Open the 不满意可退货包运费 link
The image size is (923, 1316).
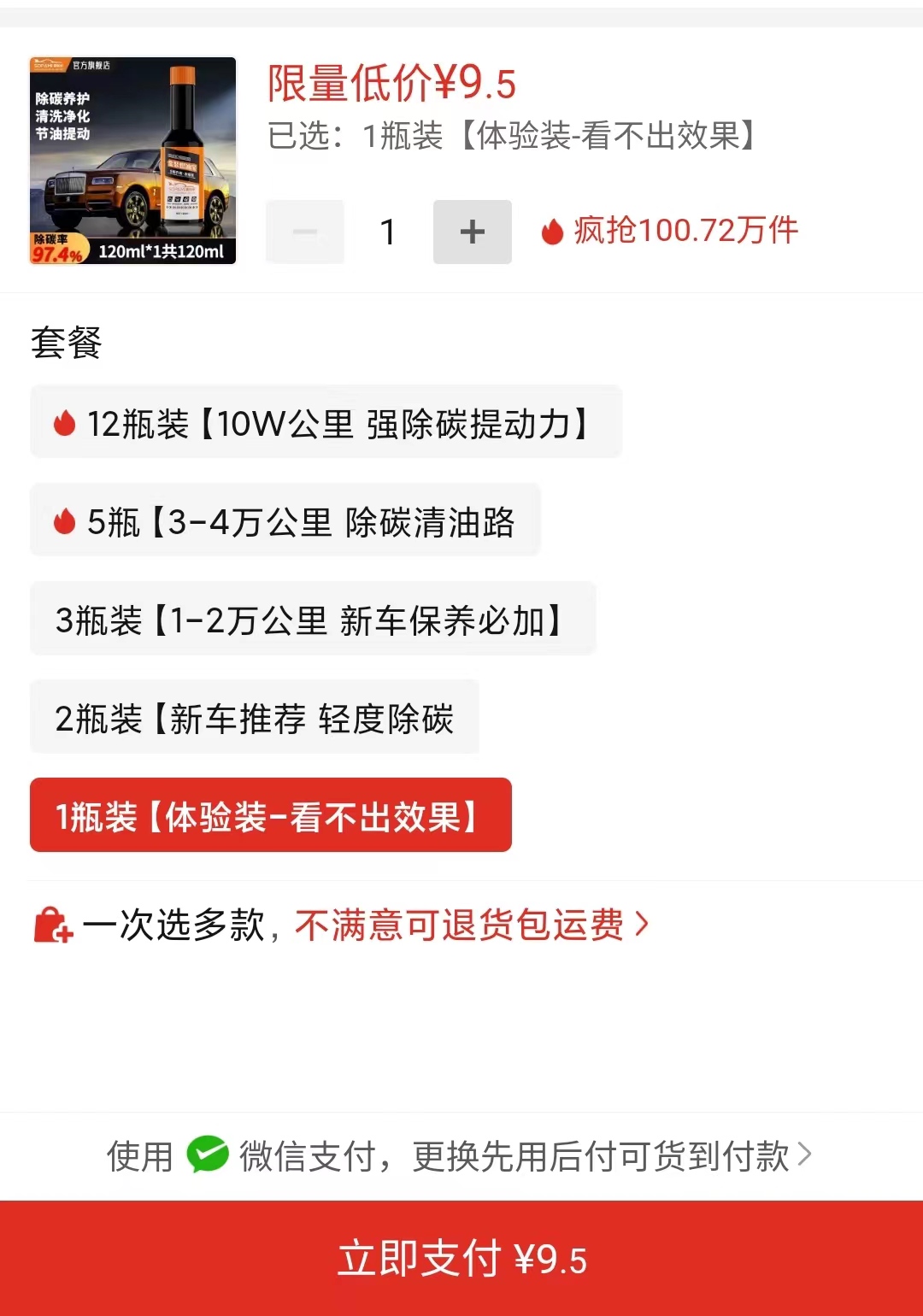[x=470, y=925]
